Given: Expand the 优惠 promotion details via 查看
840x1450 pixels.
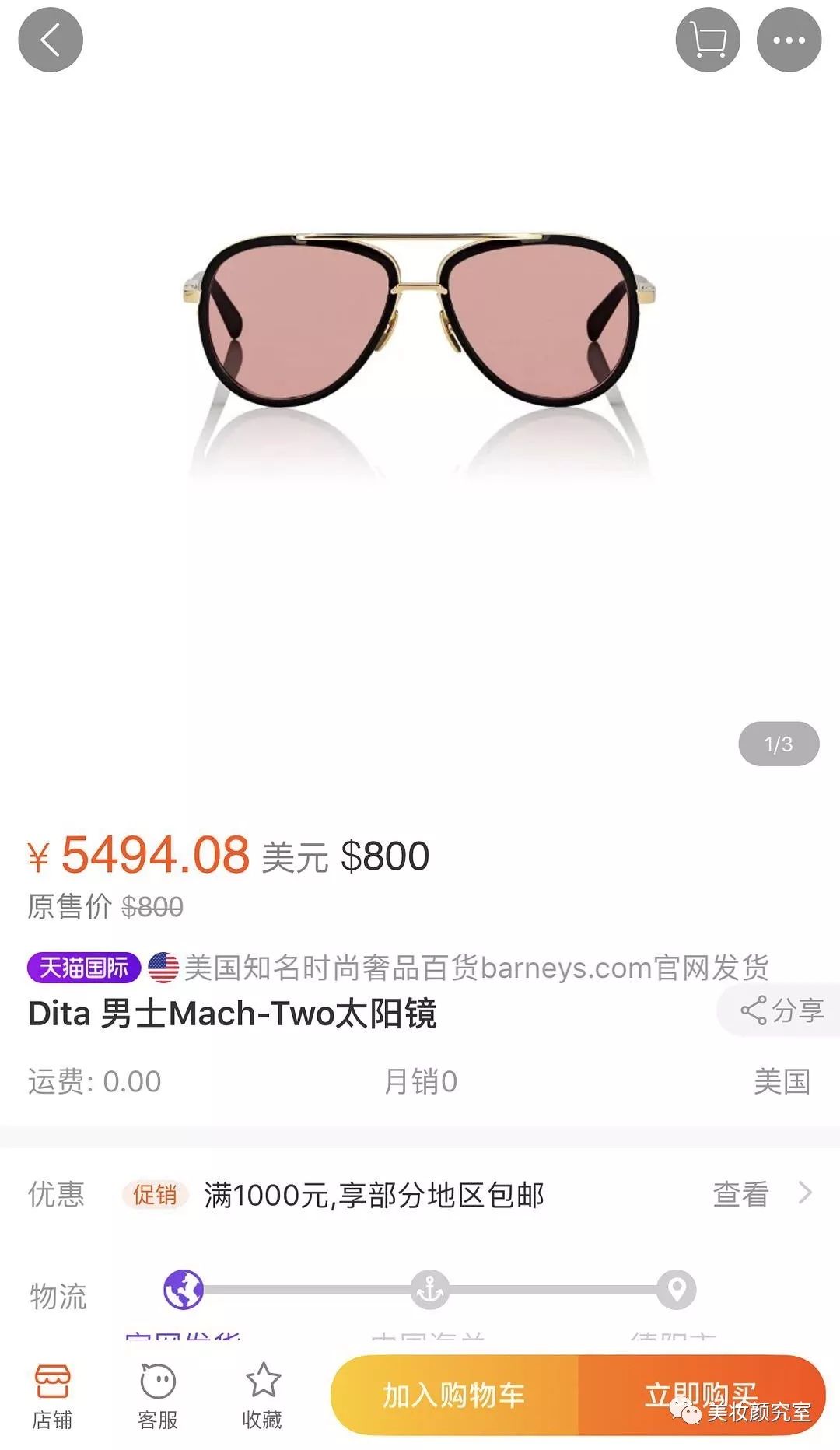Looking at the screenshot, I should 739,1192.
